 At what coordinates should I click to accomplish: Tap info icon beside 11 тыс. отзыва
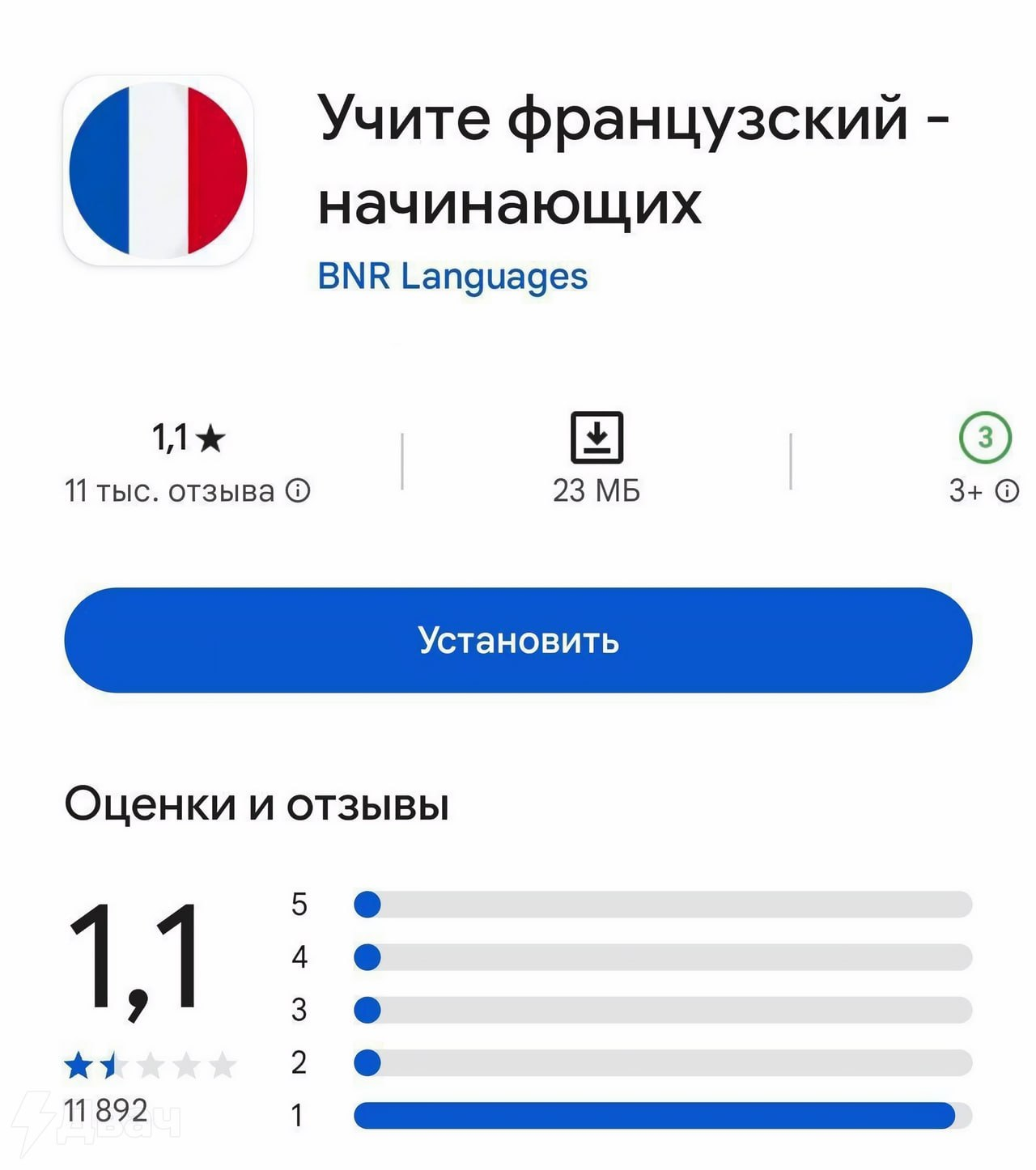[x=298, y=490]
